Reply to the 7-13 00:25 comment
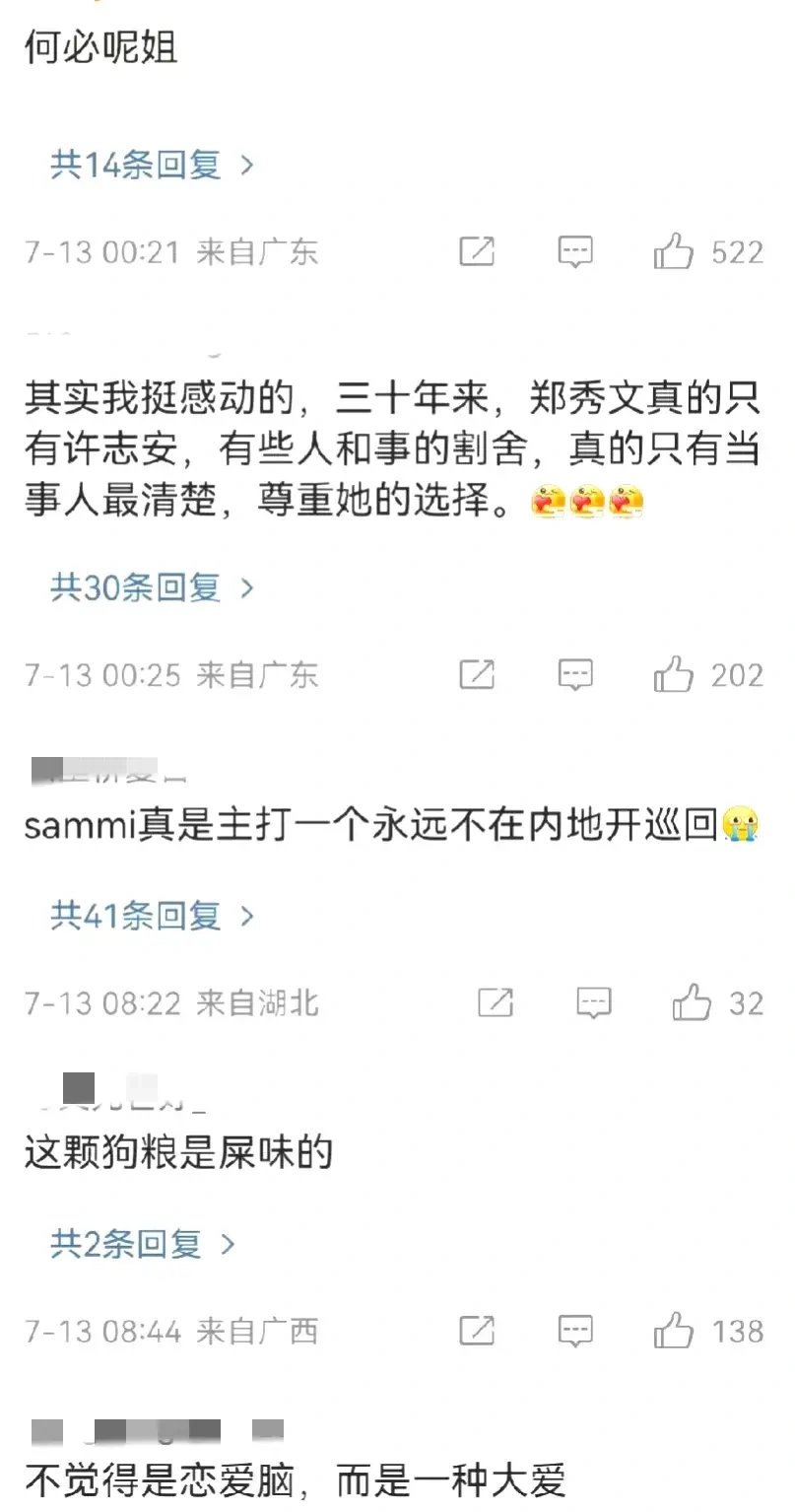 575,675
